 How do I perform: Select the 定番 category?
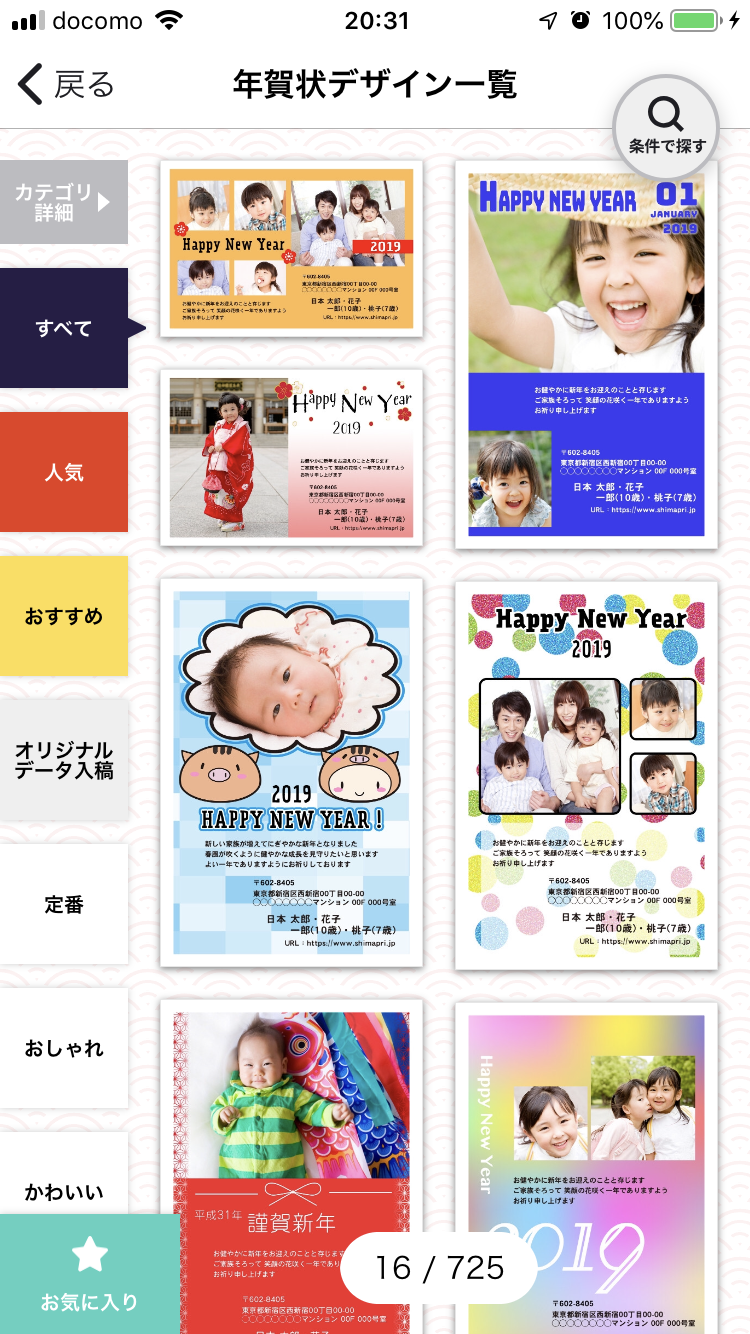point(64,904)
